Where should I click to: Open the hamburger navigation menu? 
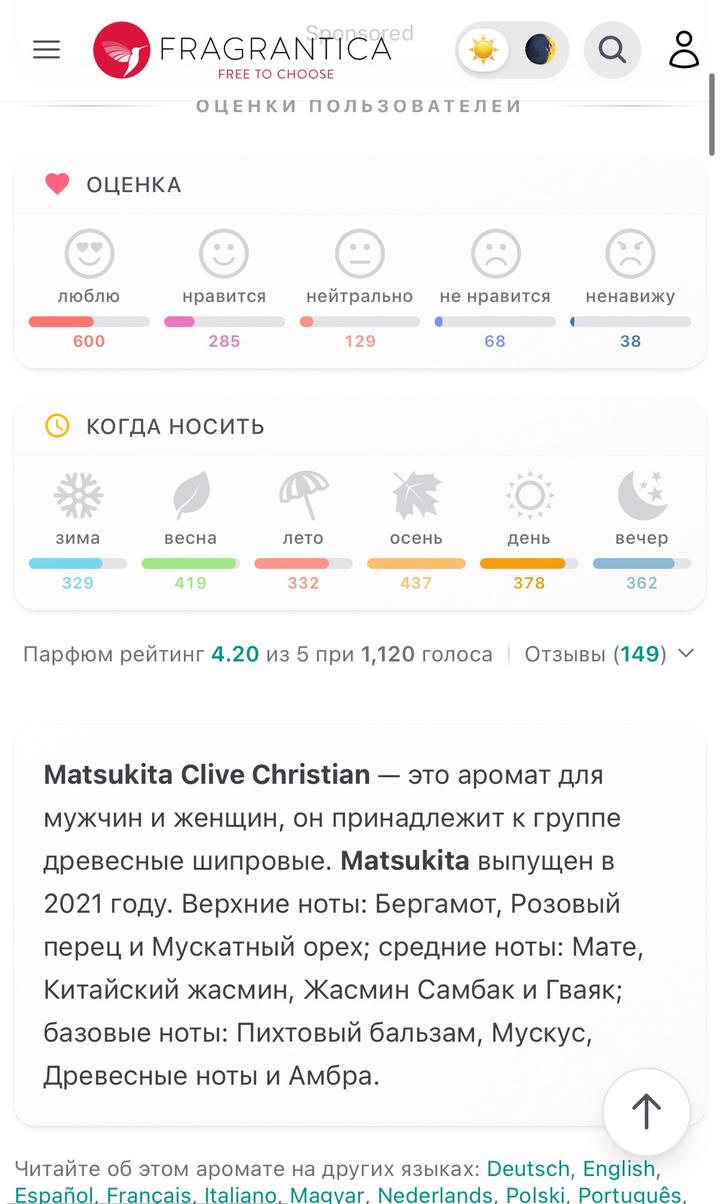click(47, 49)
